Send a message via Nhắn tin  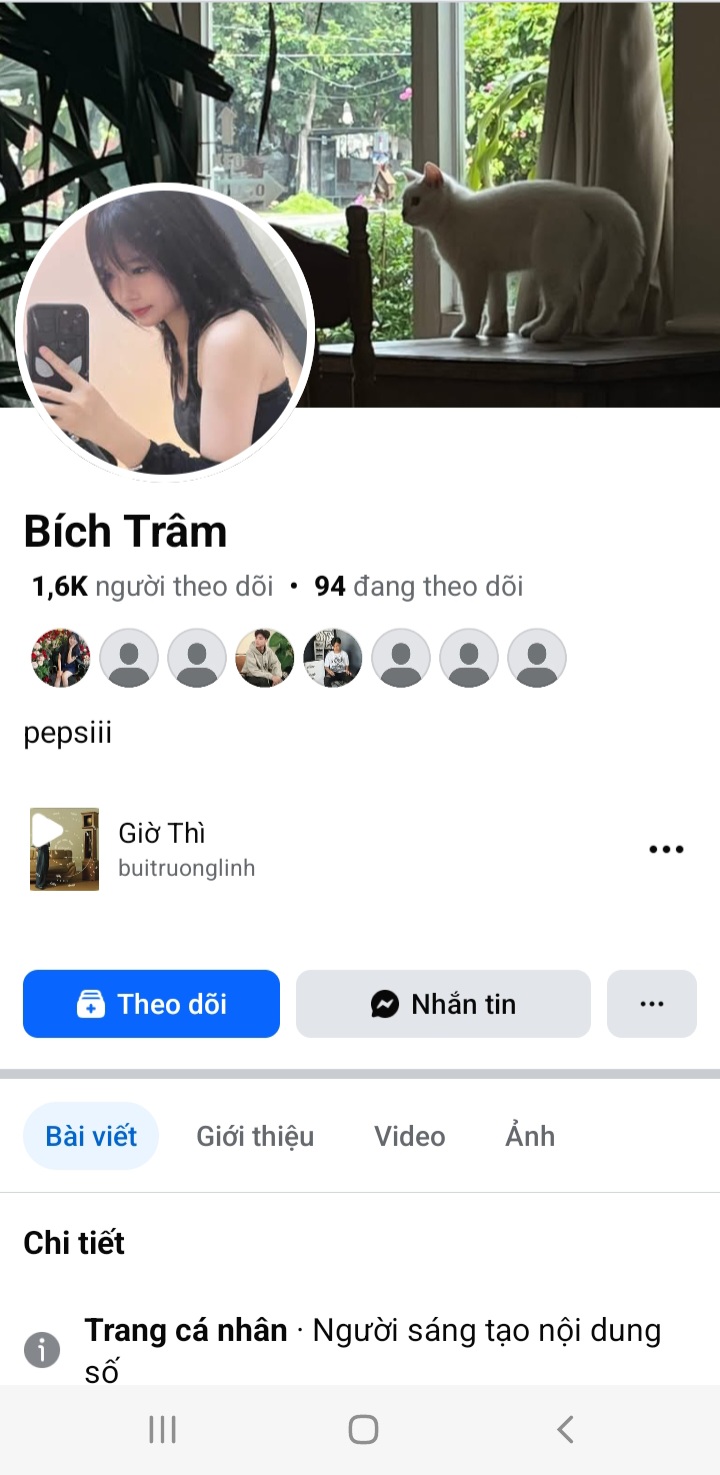pos(443,1004)
